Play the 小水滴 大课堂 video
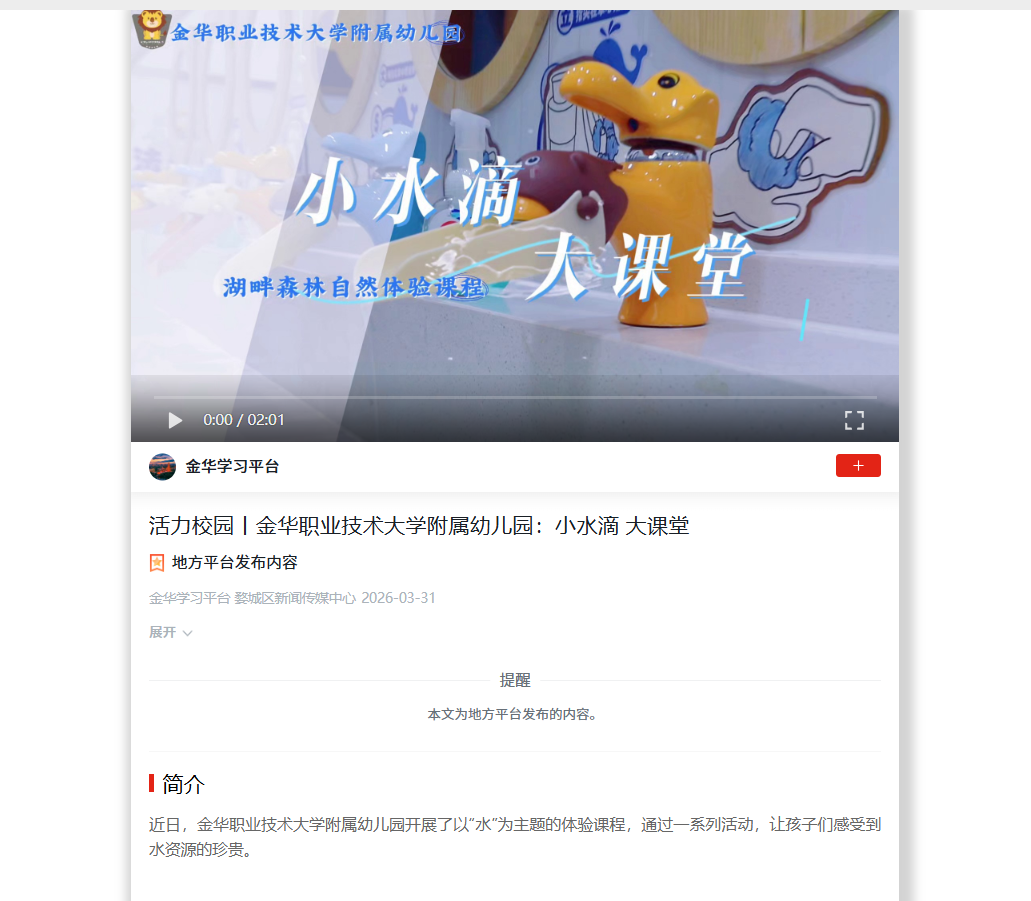 point(176,420)
